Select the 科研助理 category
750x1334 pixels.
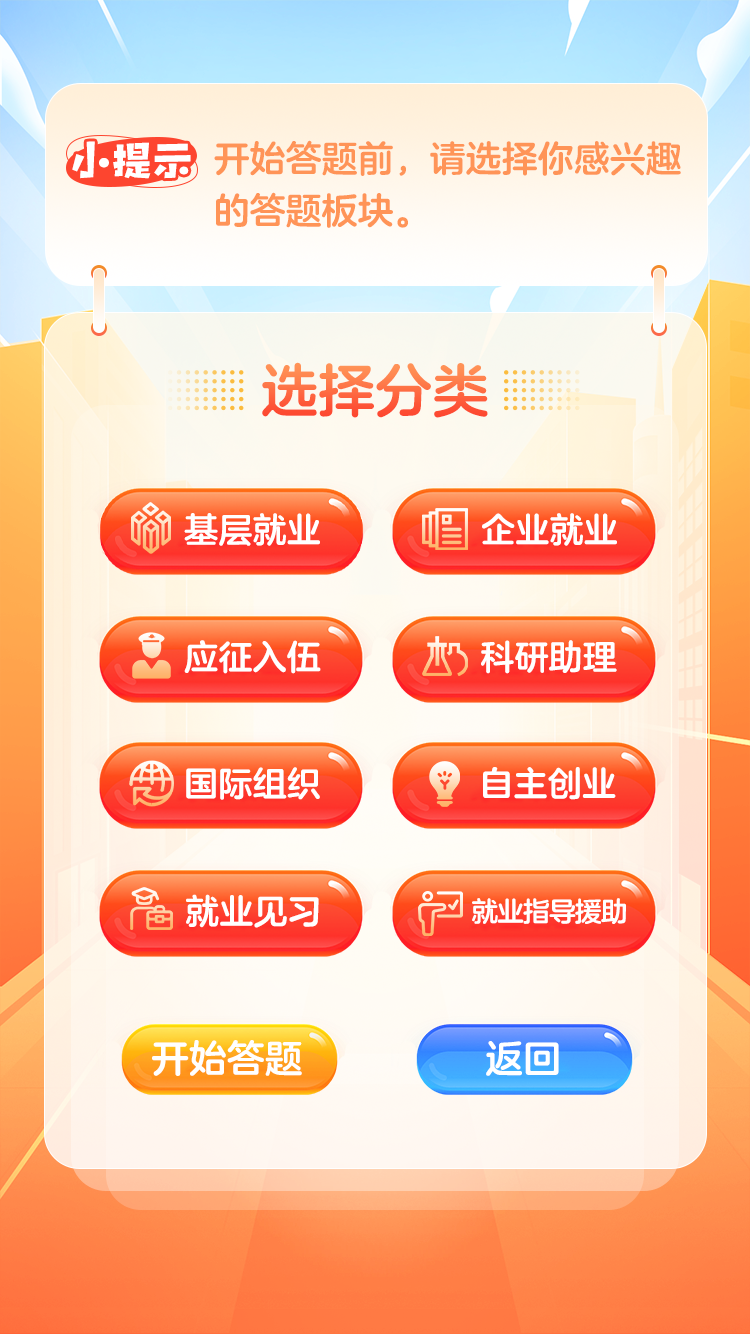pos(523,658)
